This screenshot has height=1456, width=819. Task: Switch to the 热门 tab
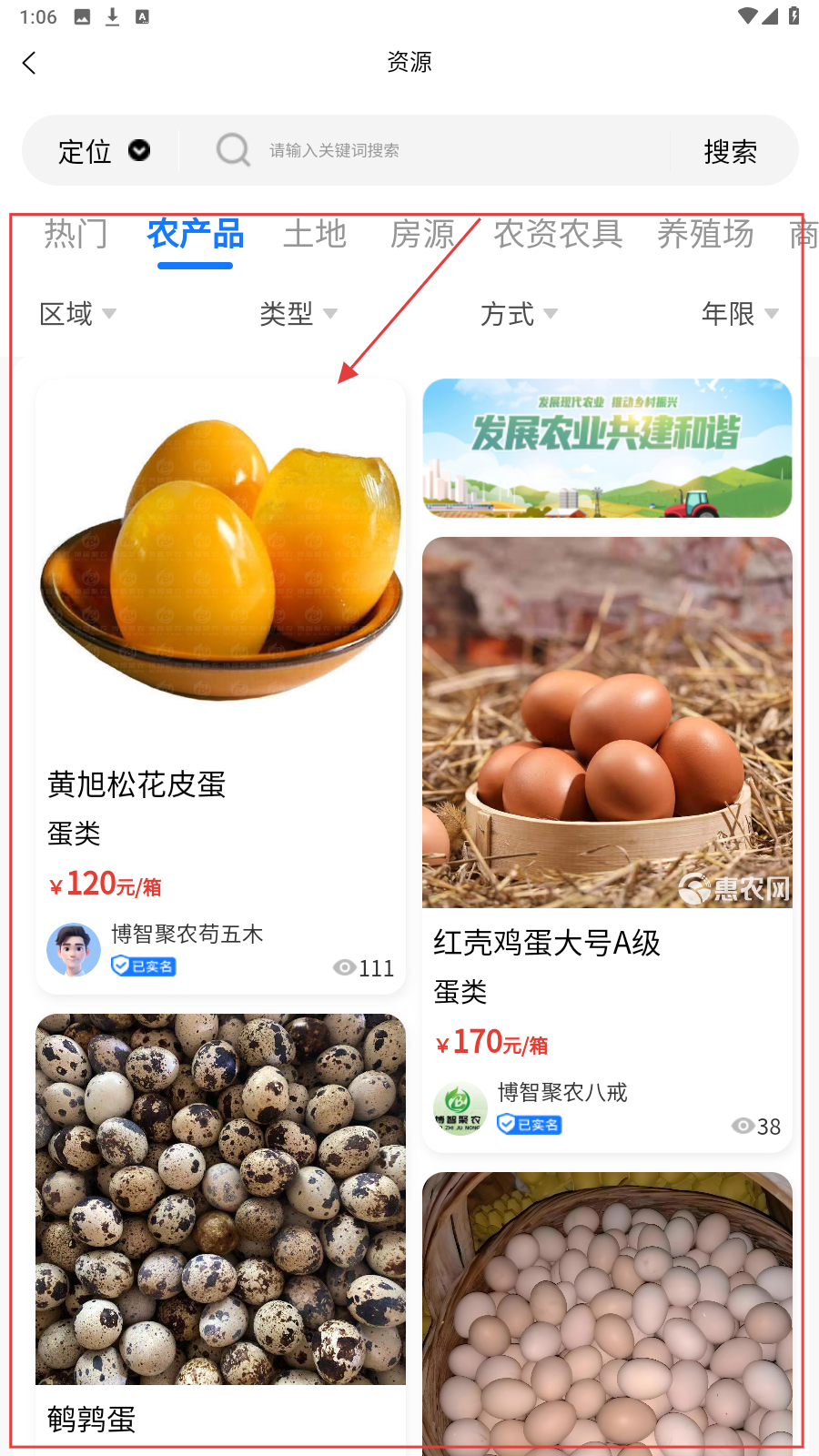76,235
